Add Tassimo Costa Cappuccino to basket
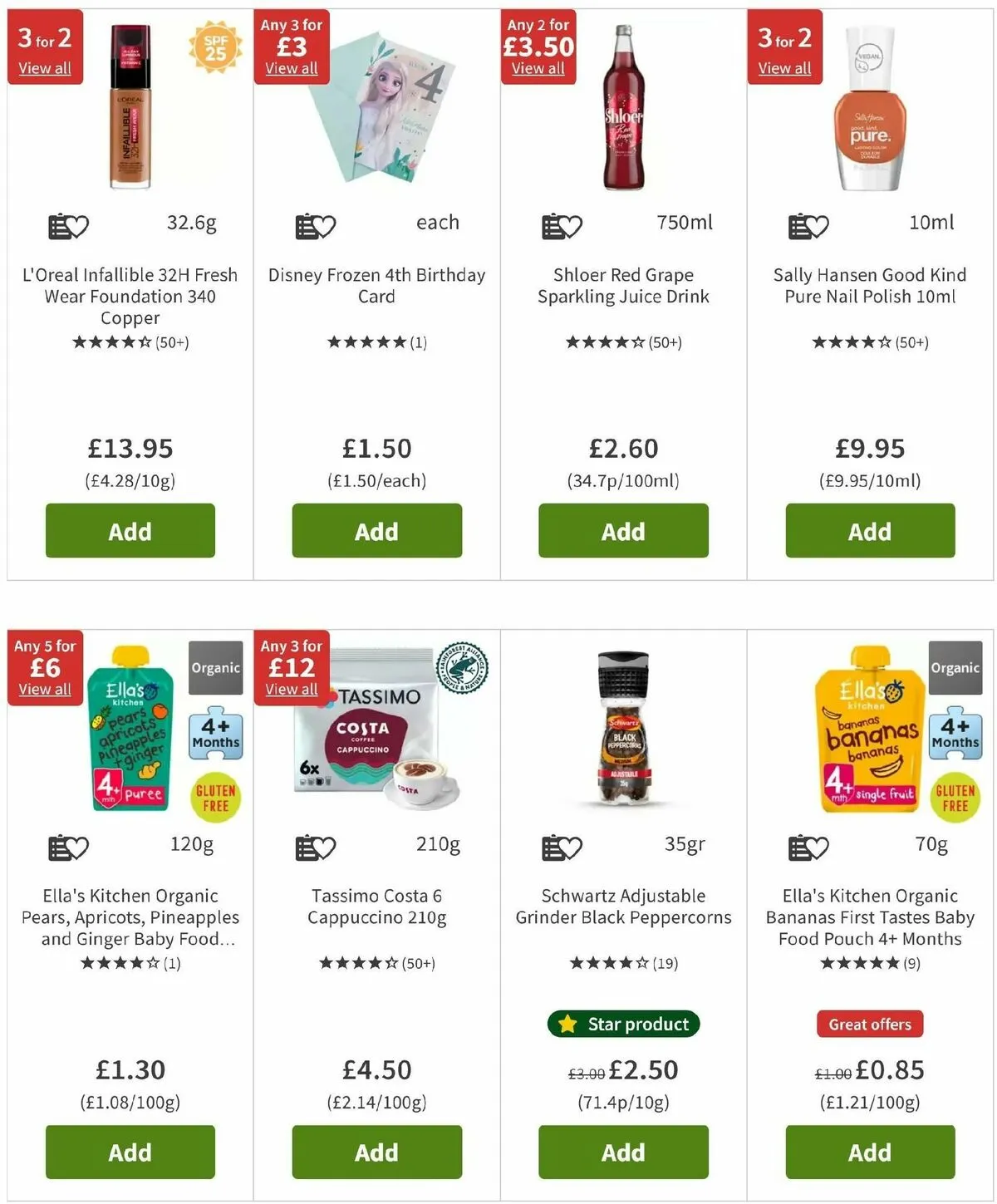The height and width of the screenshot is (1204, 997). [376, 1152]
